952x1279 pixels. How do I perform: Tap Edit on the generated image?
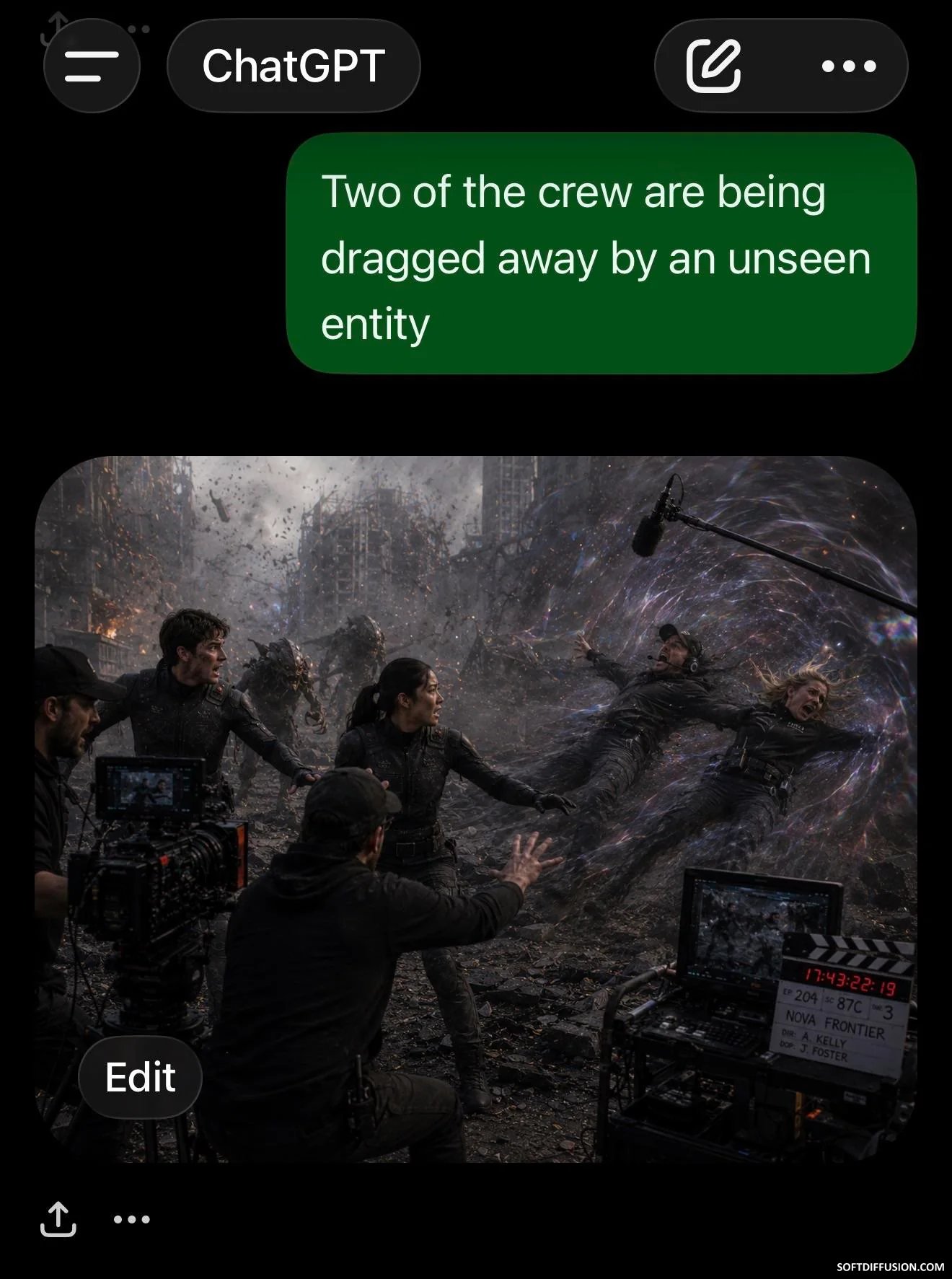tap(140, 1077)
